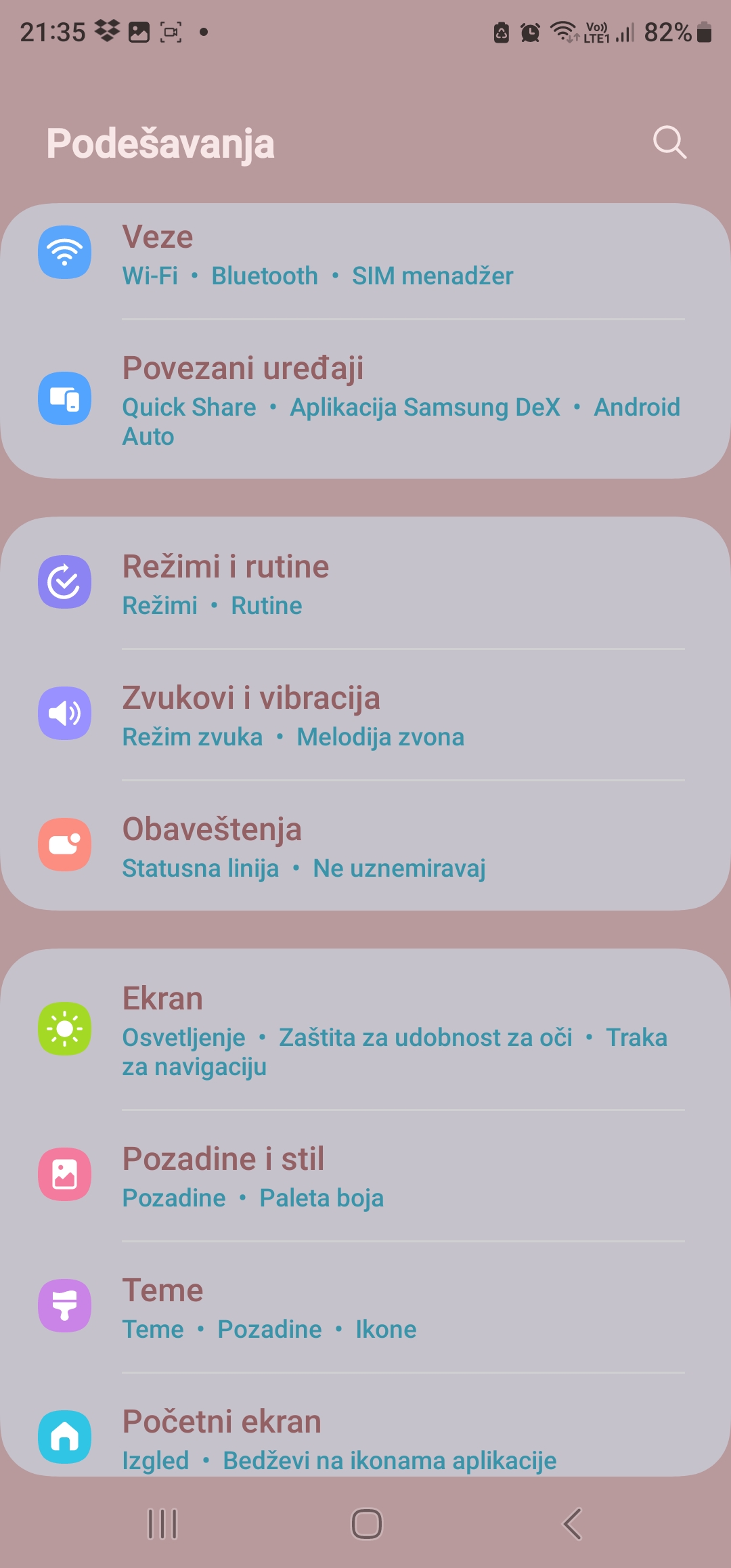
Task: Tap the Teme row
Action: click(365, 1307)
